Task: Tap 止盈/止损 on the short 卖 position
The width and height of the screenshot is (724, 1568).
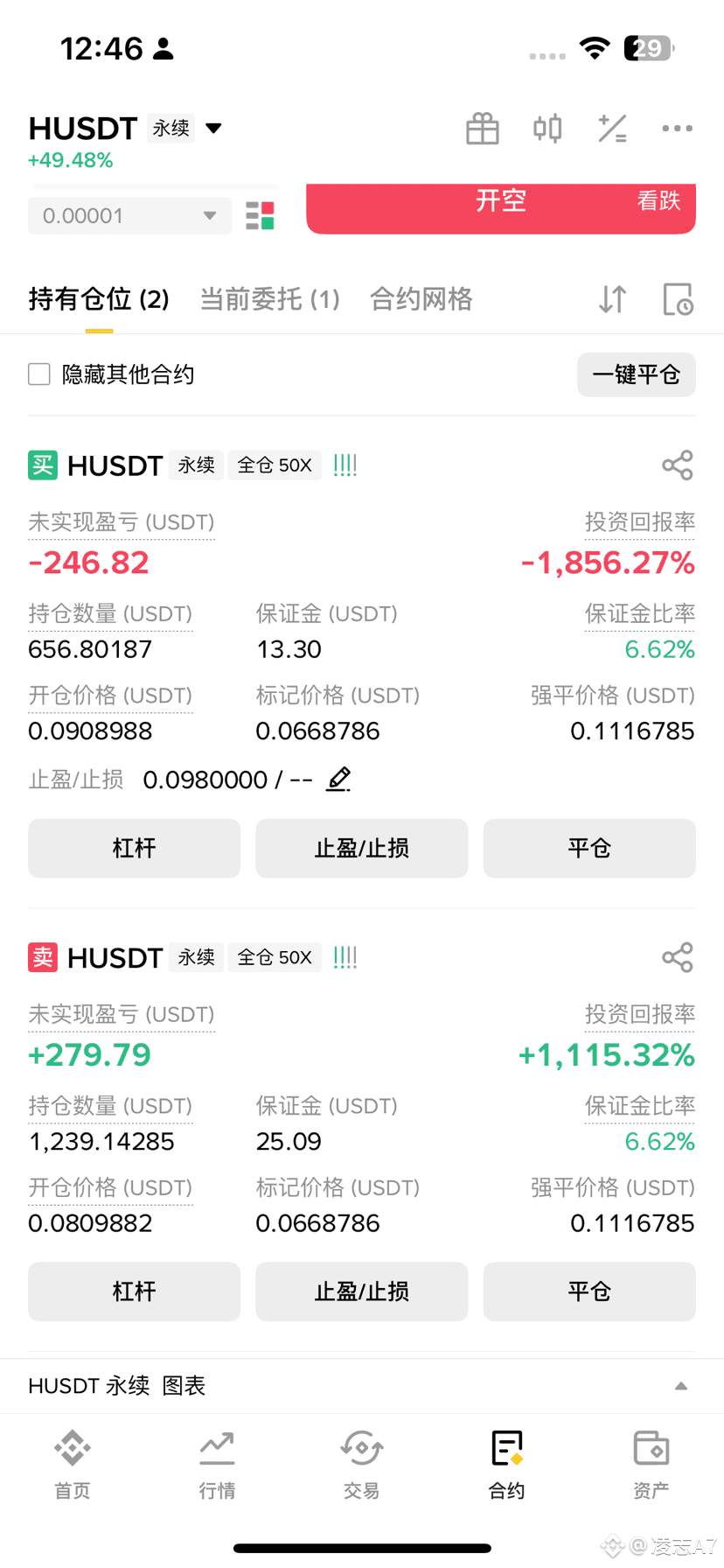Action: point(362,1291)
